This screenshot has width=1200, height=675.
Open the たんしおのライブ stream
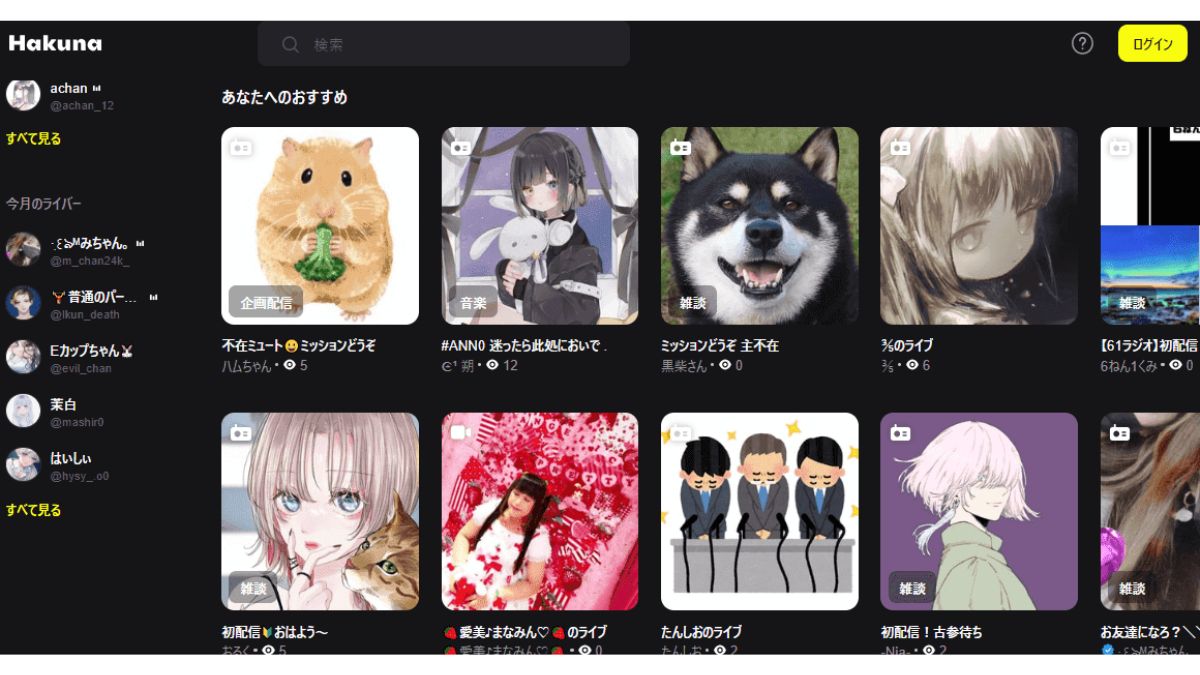coord(759,511)
